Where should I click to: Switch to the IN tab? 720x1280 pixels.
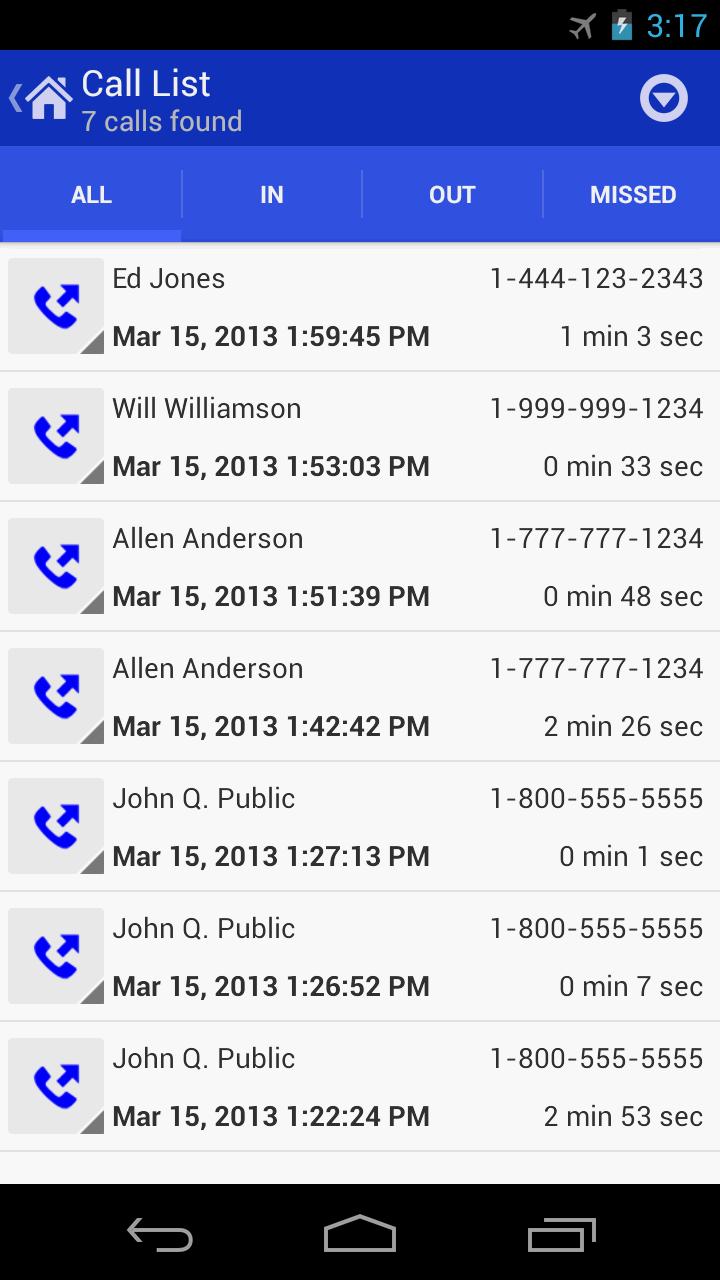(x=271, y=194)
